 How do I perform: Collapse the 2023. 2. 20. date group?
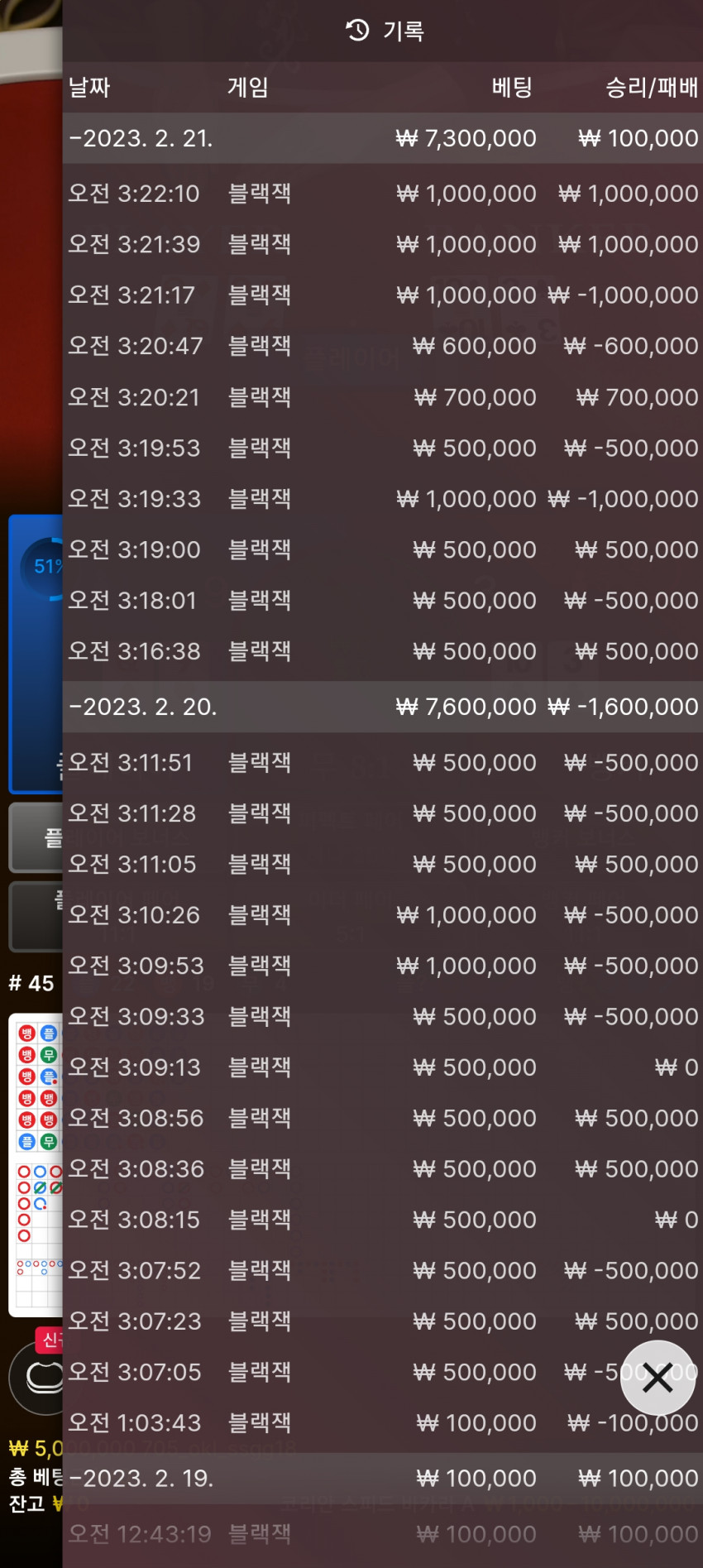[x=383, y=707]
